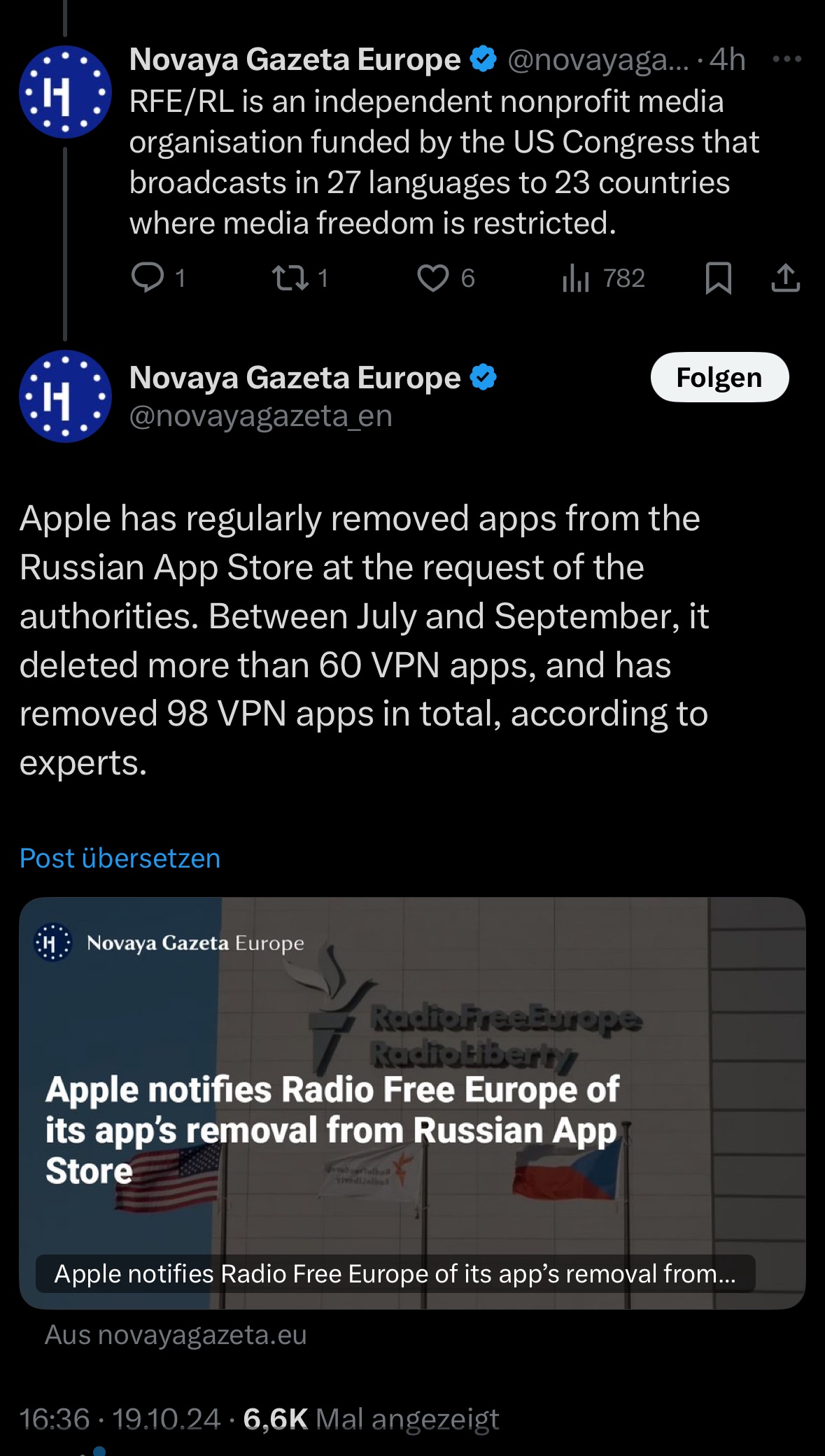The height and width of the screenshot is (1456, 825).
Task: Repost the RFE/RL post
Action: 290,278
